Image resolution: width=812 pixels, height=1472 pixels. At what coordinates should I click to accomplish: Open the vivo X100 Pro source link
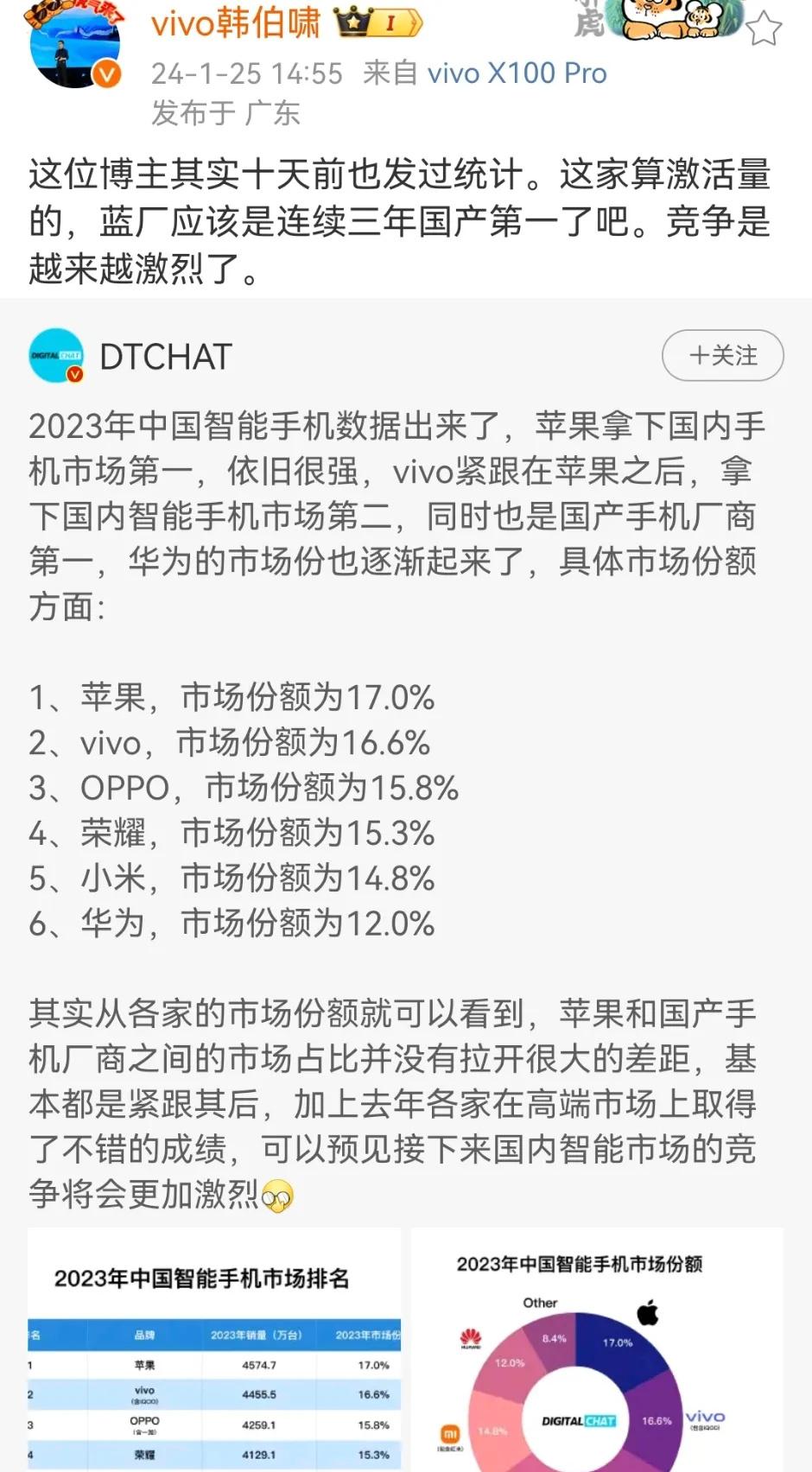point(517,73)
